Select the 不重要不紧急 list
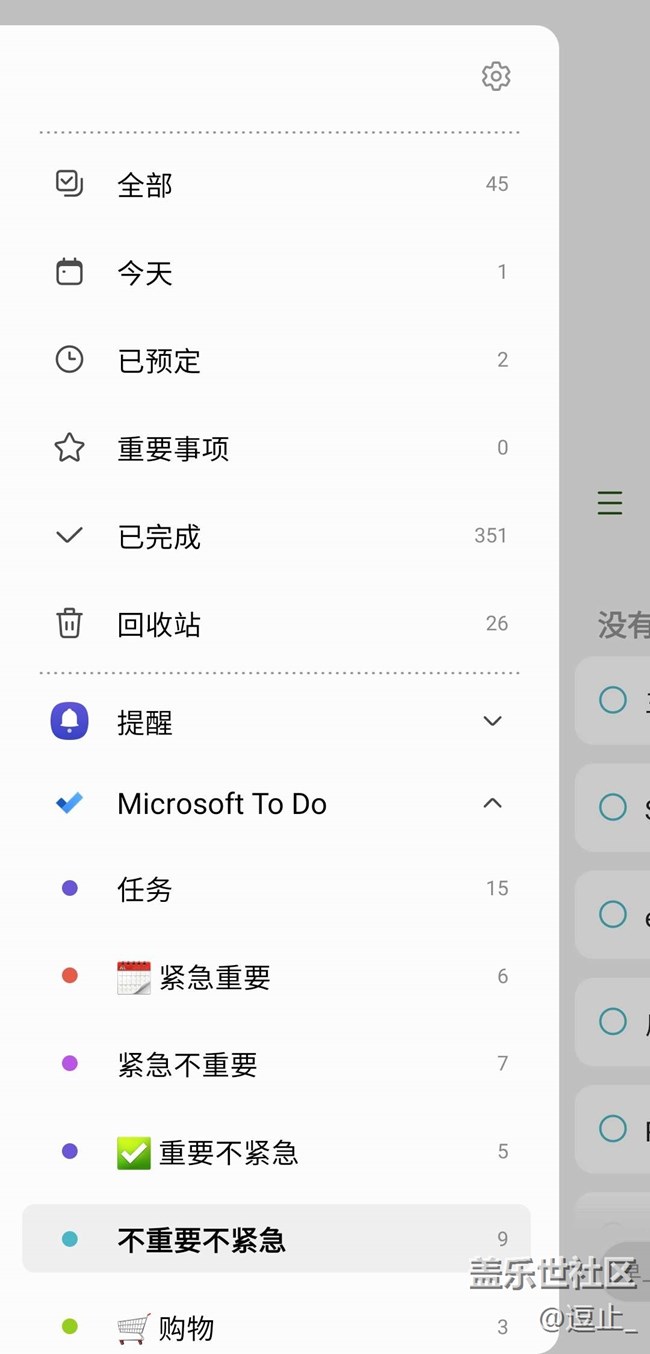 (201, 1240)
